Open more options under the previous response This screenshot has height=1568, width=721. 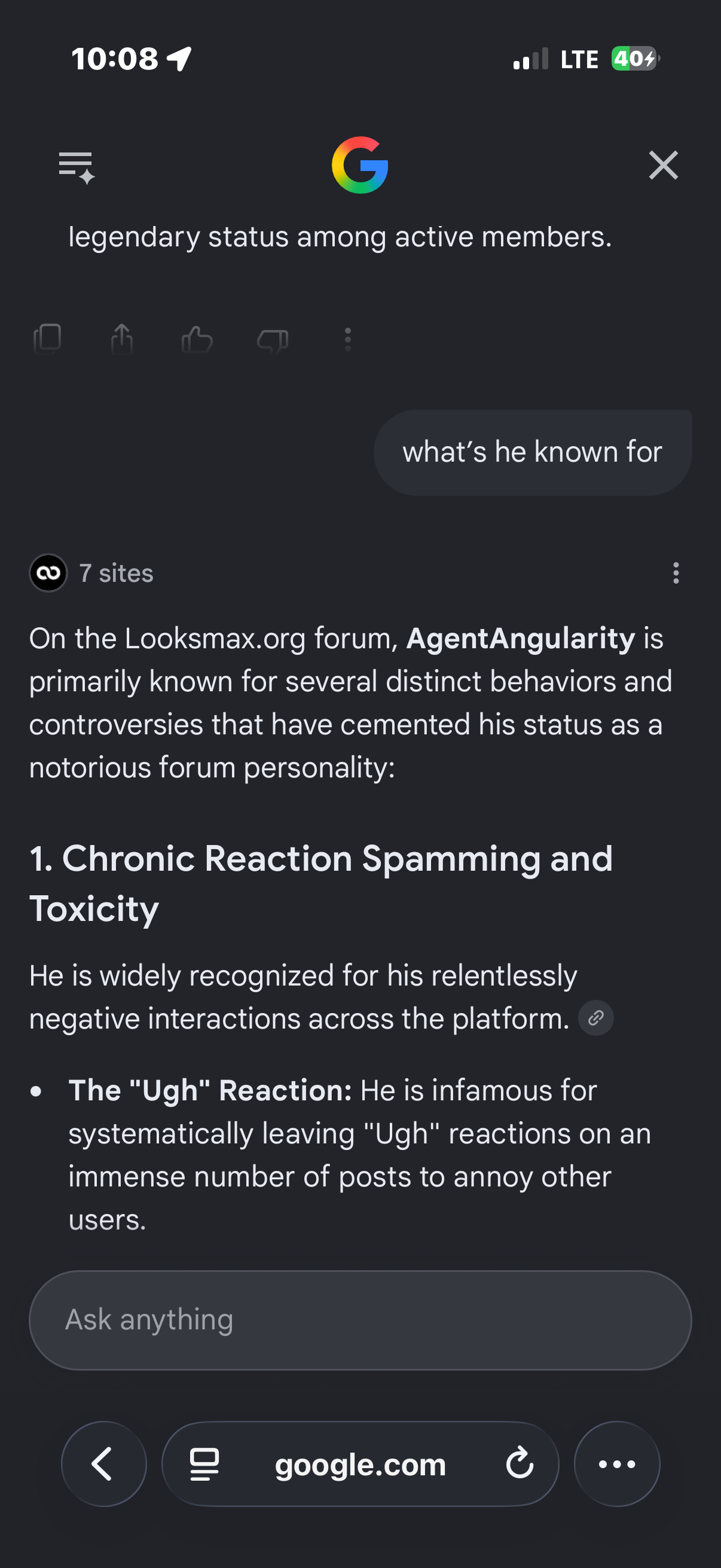tap(347, 340)
